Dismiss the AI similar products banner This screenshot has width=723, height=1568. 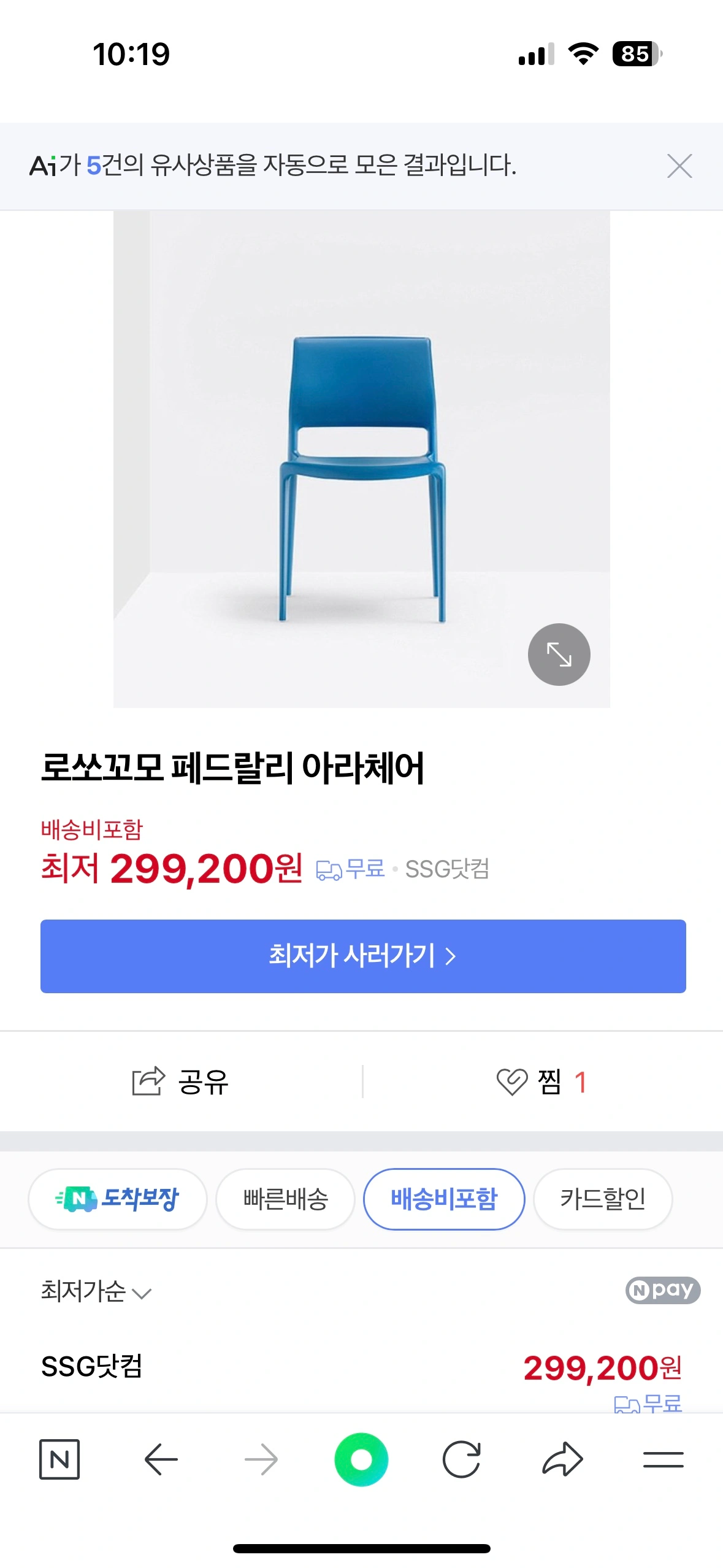point(679,166)
